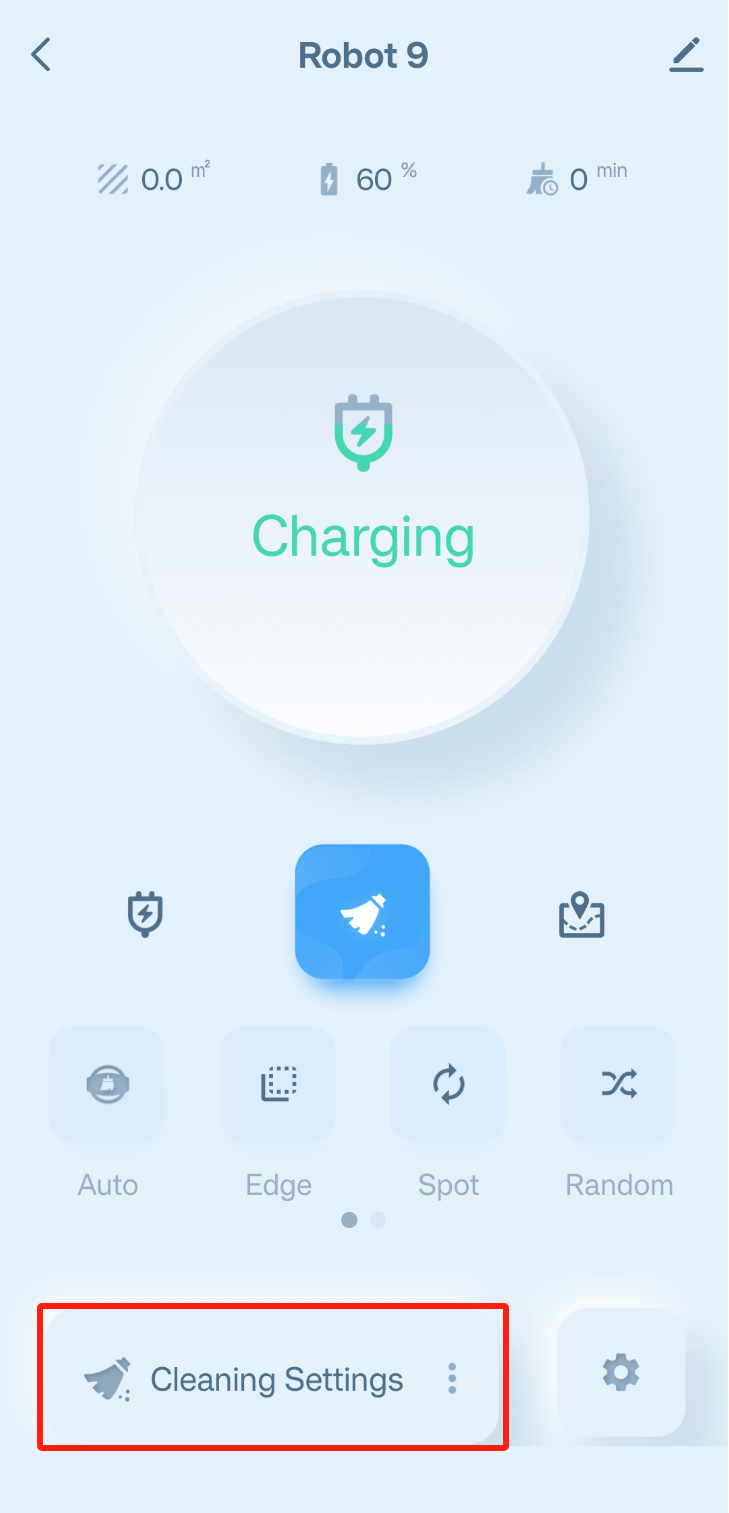The image size is (729, 1513).
Task: Edit the Robot 9 name
Action: pos(686,55)
